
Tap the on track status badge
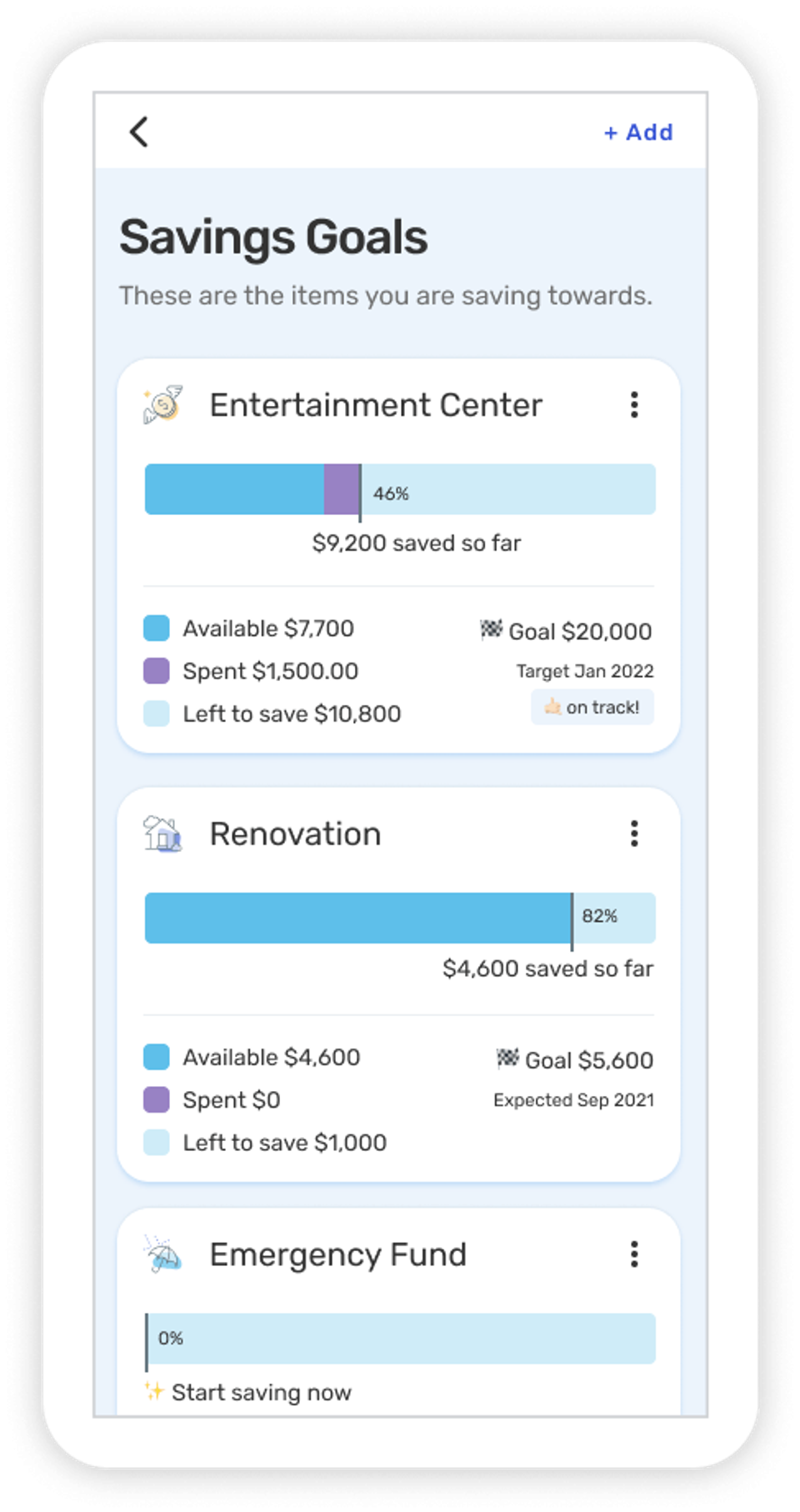point(592,707)
